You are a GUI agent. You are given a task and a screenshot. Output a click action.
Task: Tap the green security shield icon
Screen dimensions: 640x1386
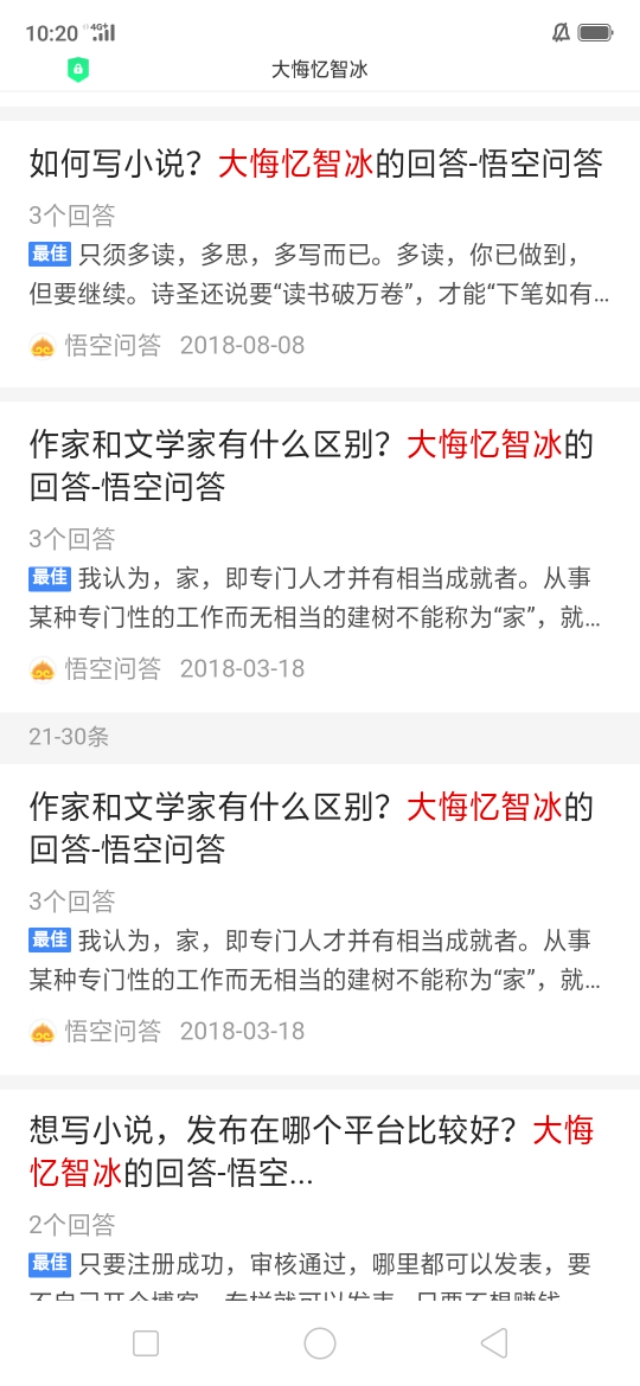click(x=78, y=69)
